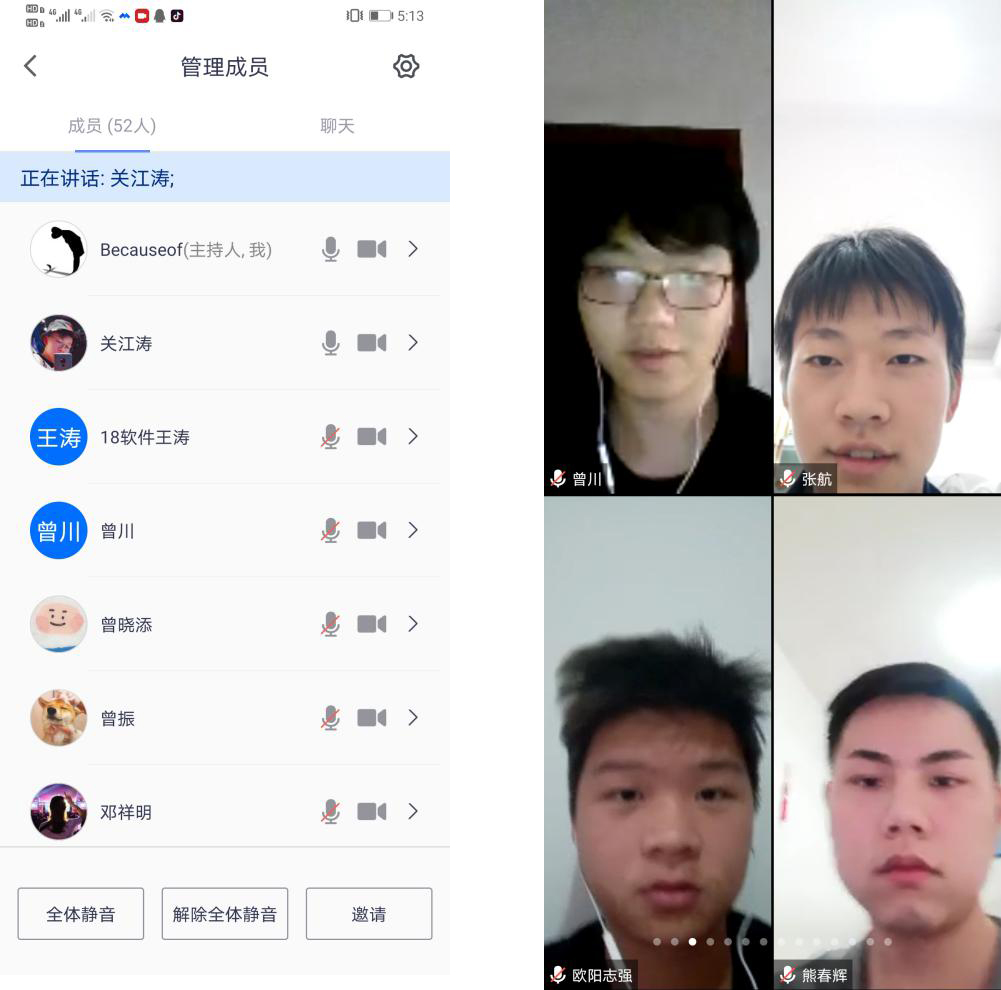
Task: Open 熊春辉's video tile
Action: (887, 740)
